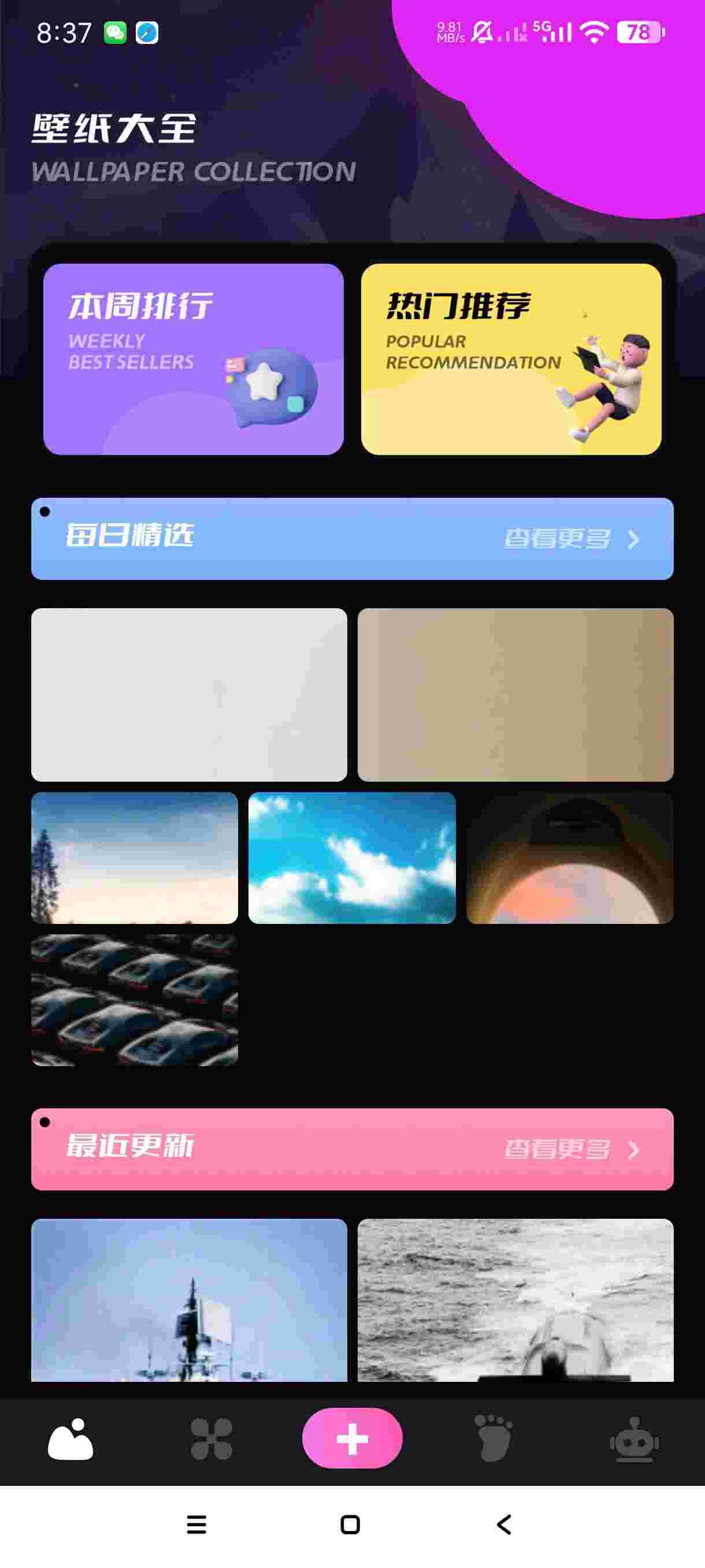Go back using system navigation
The image size is (705, 1568).
click(x=504, y=1524)
